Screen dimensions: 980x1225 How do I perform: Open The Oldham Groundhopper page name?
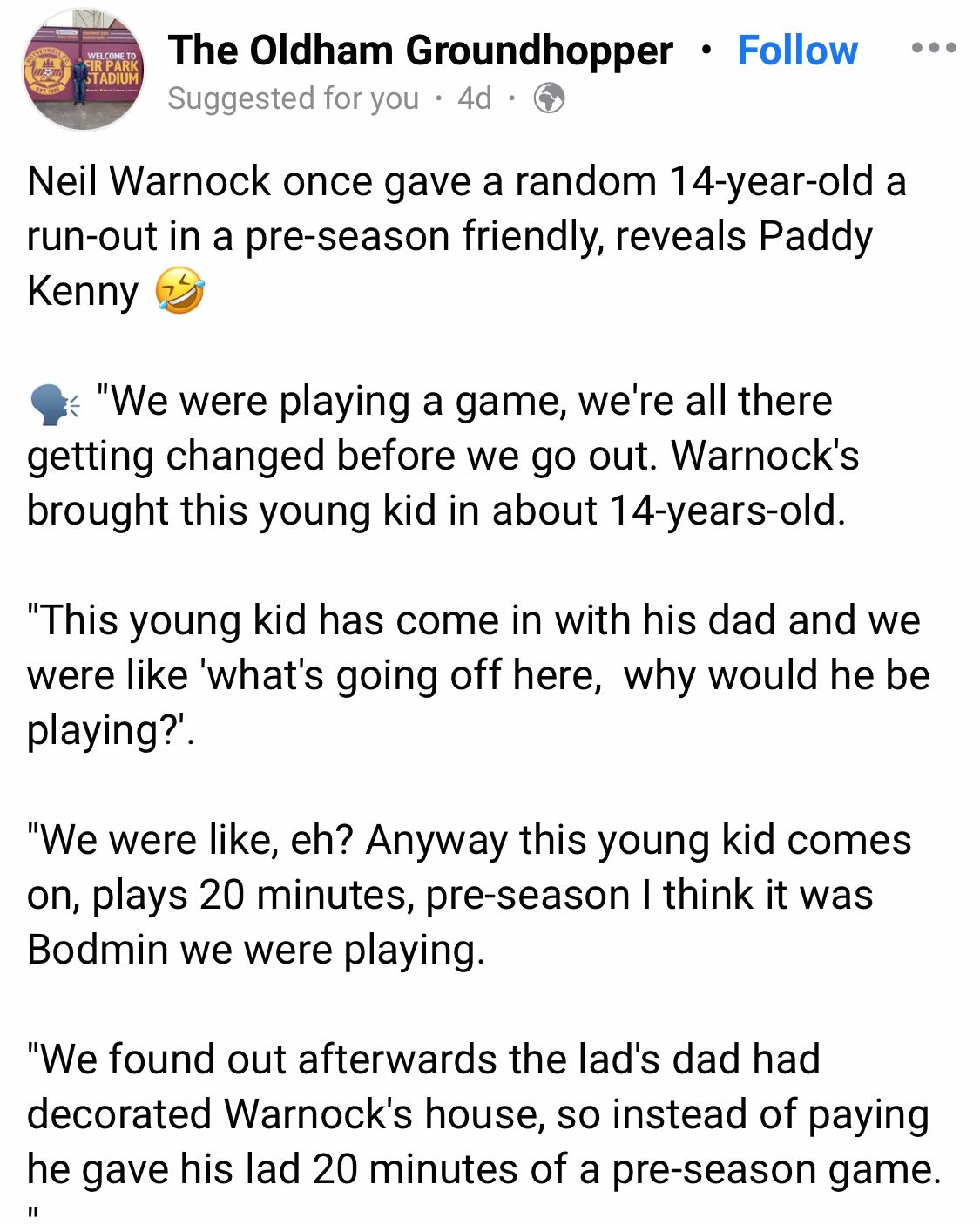click(420, 51)
